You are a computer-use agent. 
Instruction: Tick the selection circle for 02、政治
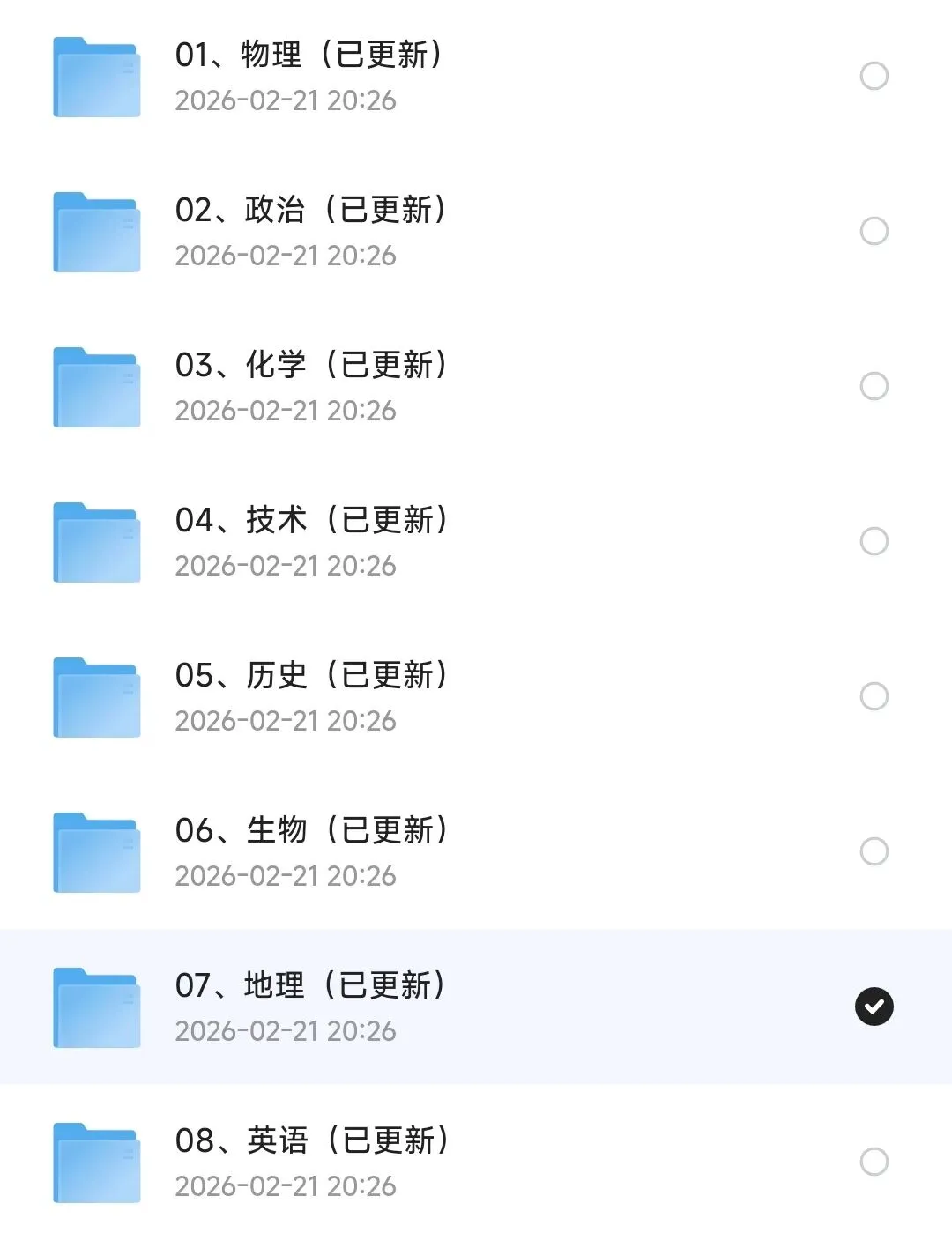(874, 232)
